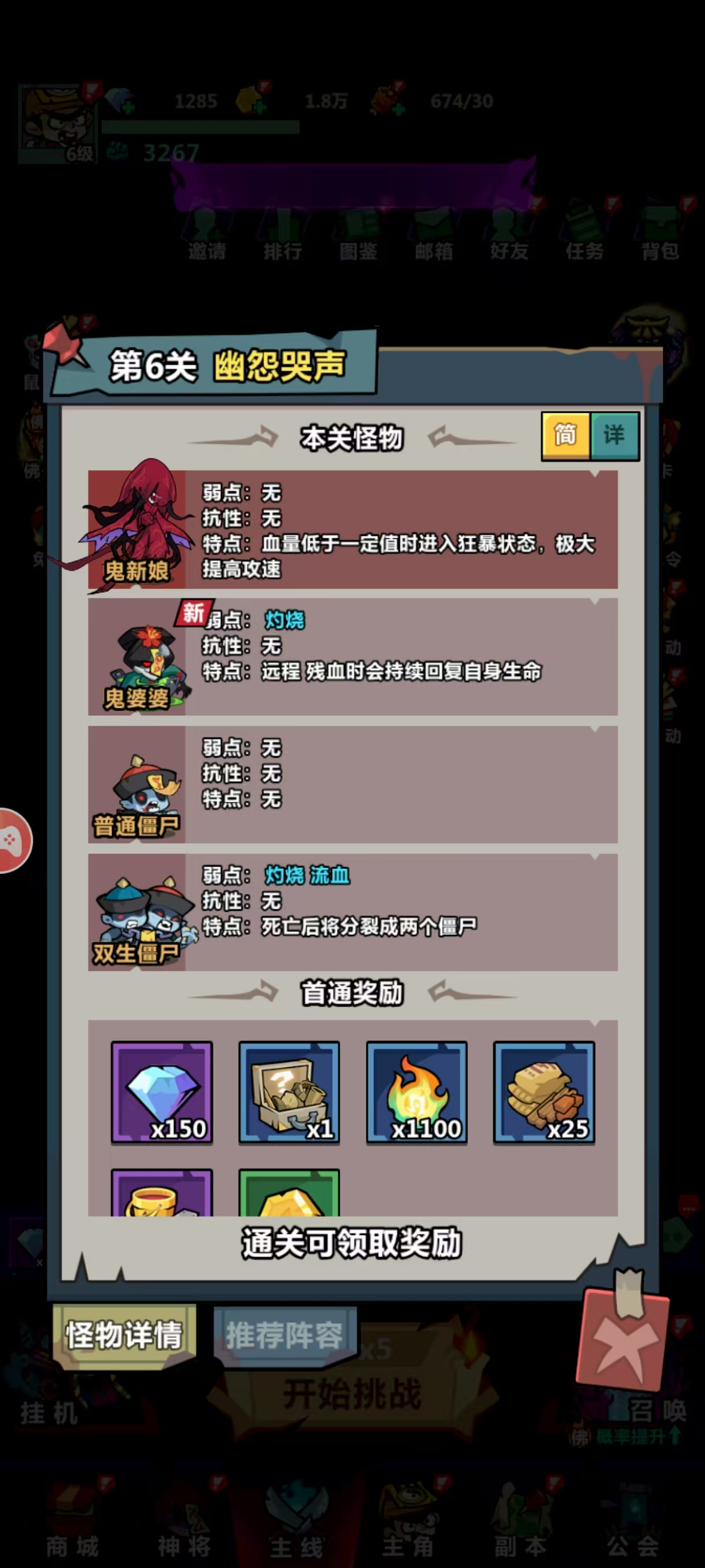Image resolution: width=705 pixels, height=1568 pixels.
Task: Open the 怪物详情 tab
Action: pyautogui.click(x=124, y=1335)
